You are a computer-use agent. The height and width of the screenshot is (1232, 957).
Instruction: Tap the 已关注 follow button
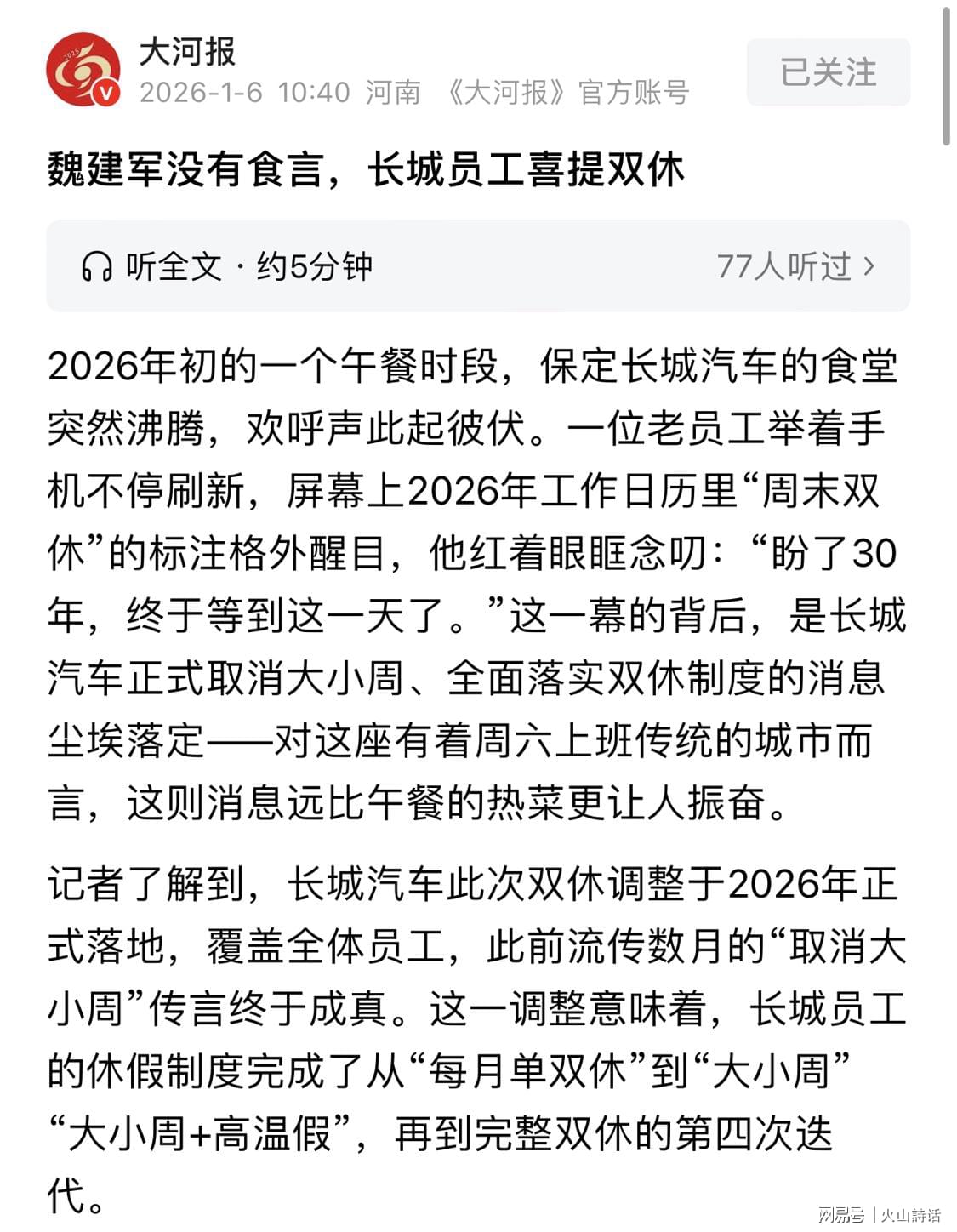tap(828, 72)
